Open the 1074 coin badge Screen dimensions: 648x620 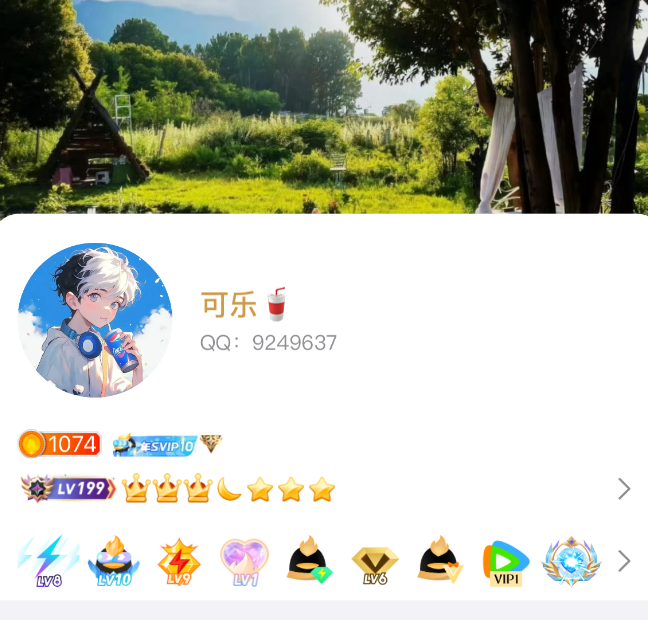pyautogui.click(x=60, y=444)
